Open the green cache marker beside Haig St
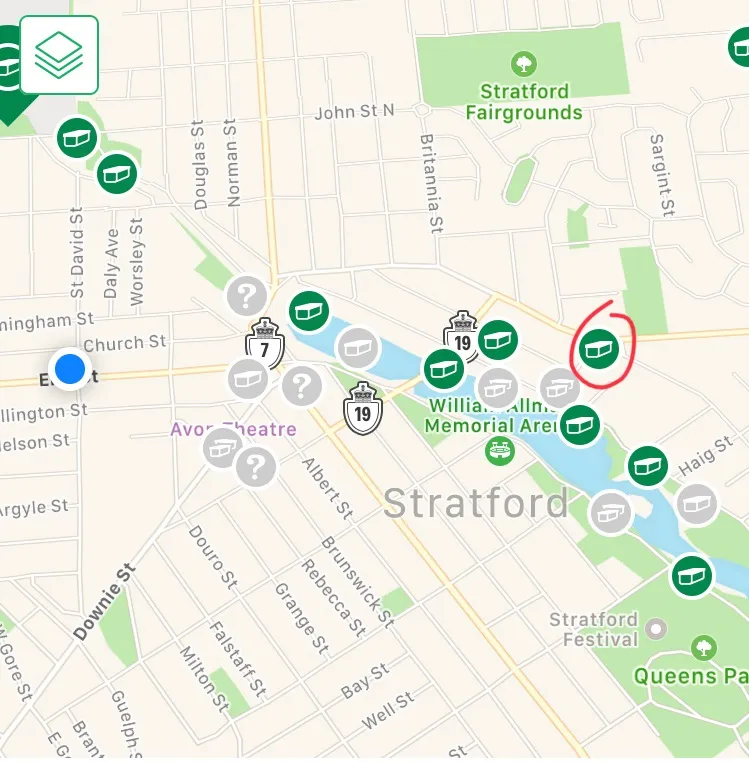Viewport: 749px width, 762px height. click(x=648, y=466)
